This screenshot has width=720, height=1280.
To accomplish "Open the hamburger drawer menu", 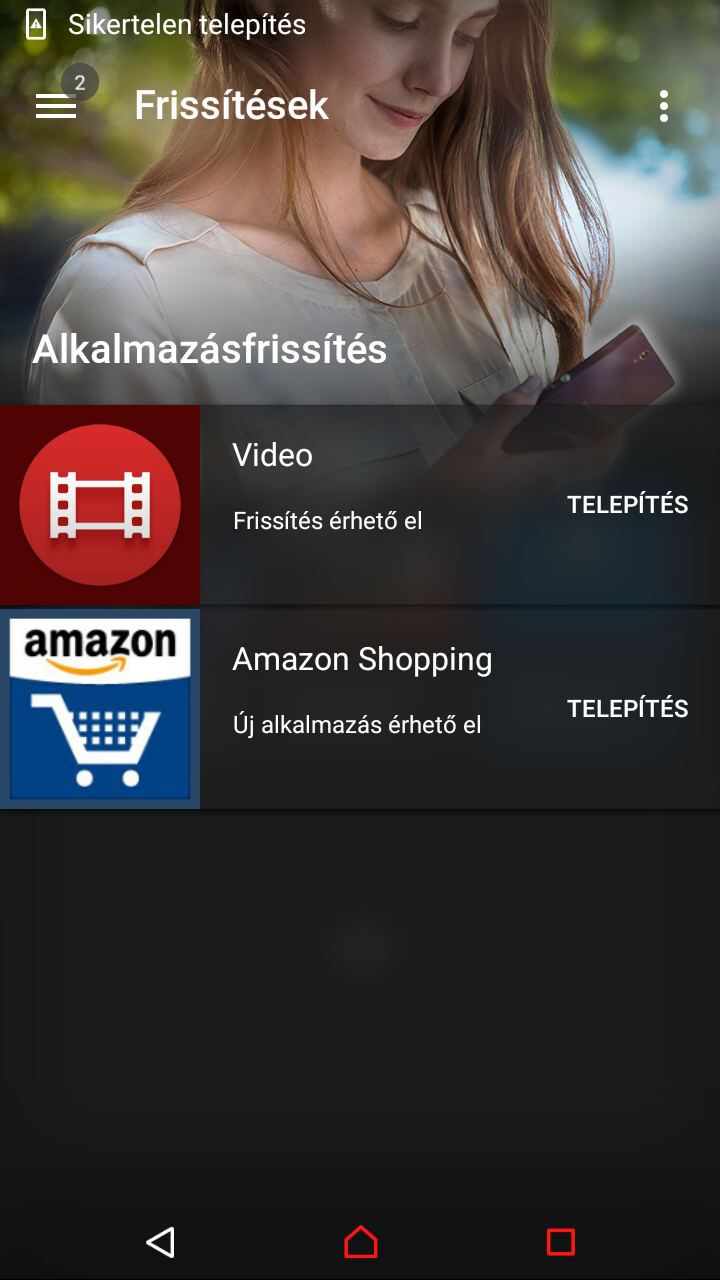I will click(56, 106).
